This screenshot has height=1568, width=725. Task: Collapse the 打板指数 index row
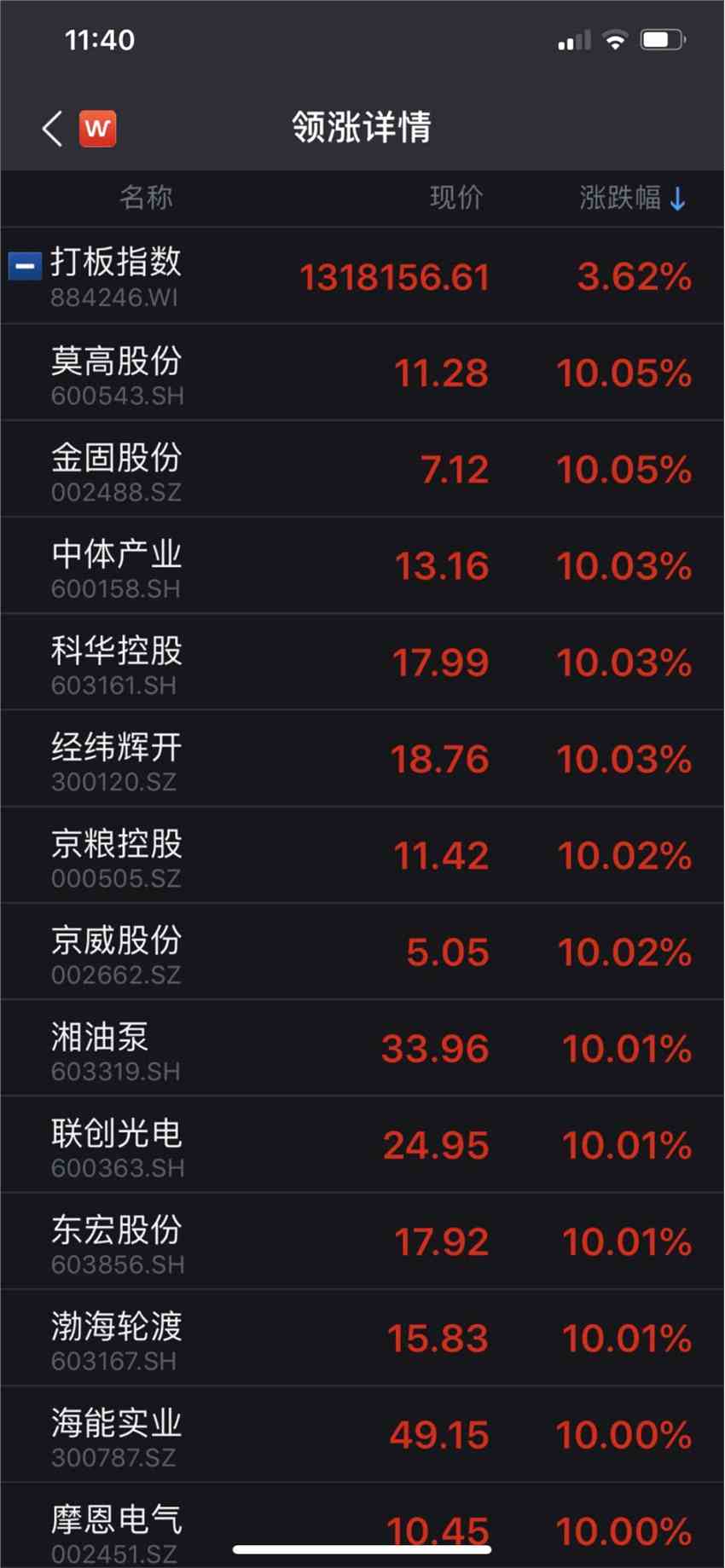25,266
